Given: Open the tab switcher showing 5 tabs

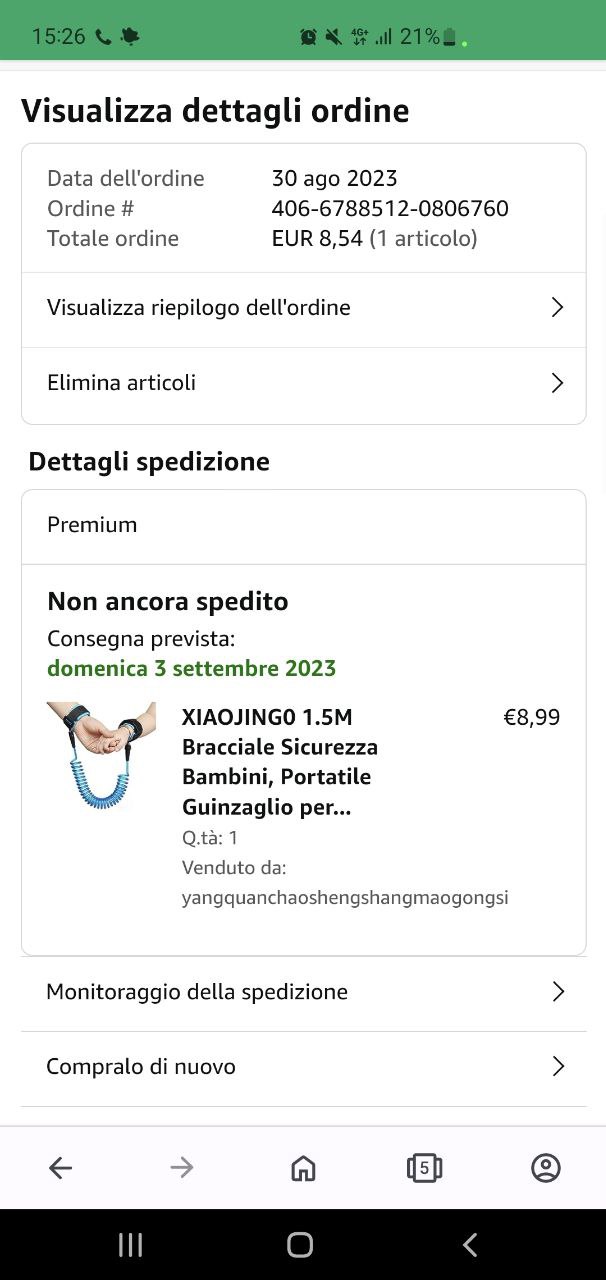Looking at the screenshot, I should 424,1168.
